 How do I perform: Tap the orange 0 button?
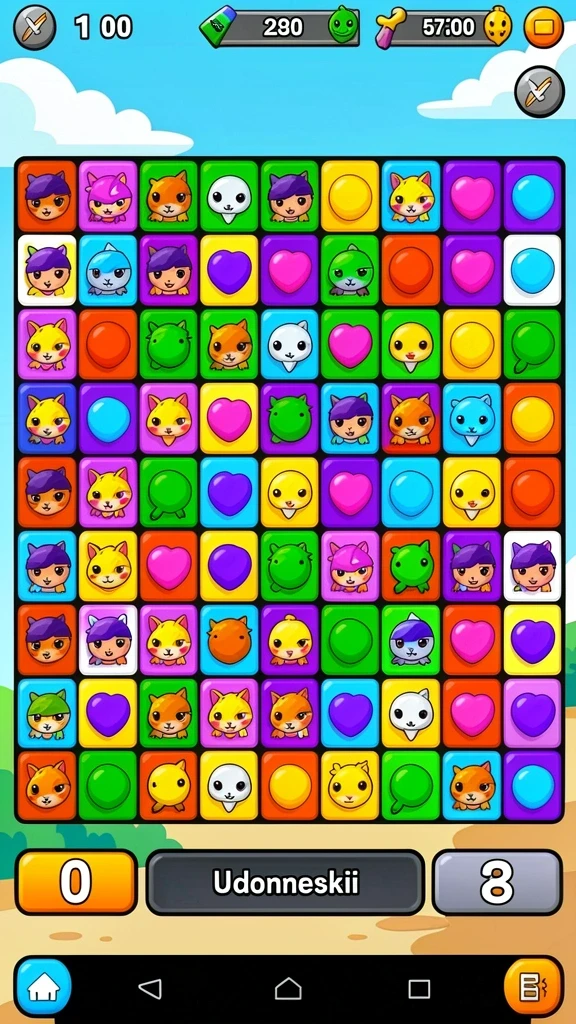coord(76,882)
